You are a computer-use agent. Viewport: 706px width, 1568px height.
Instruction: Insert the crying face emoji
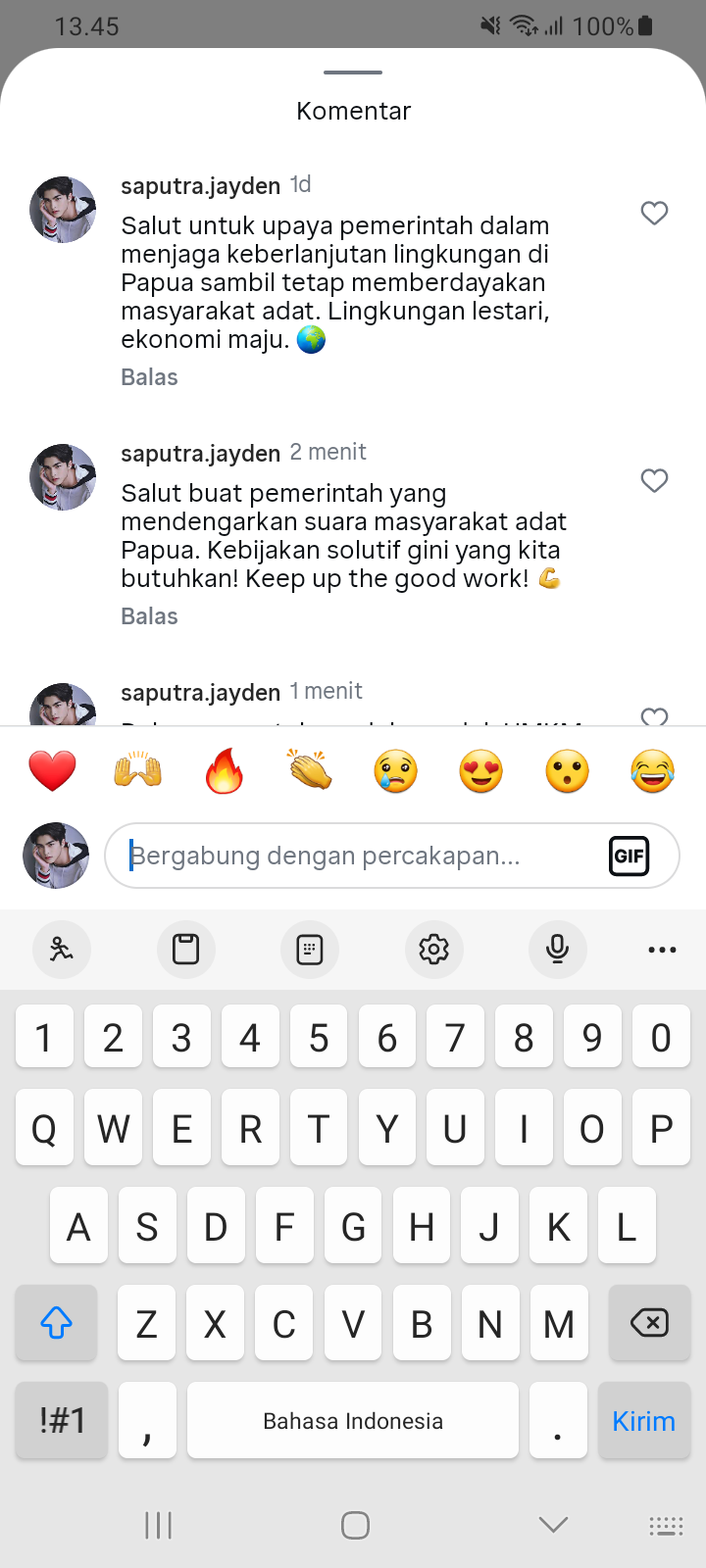395,771
